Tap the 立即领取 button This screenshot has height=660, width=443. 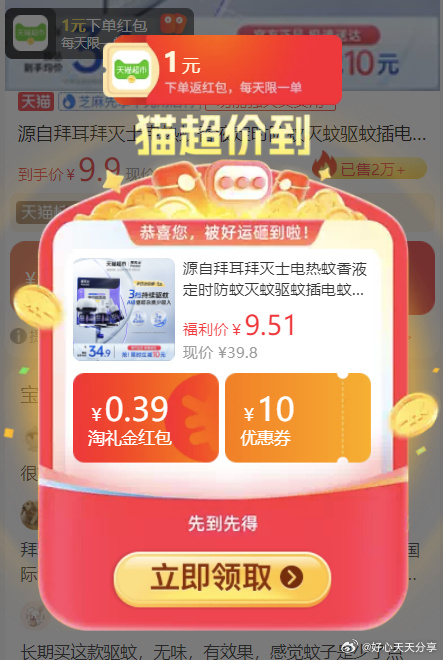click(x=222, y=579)
